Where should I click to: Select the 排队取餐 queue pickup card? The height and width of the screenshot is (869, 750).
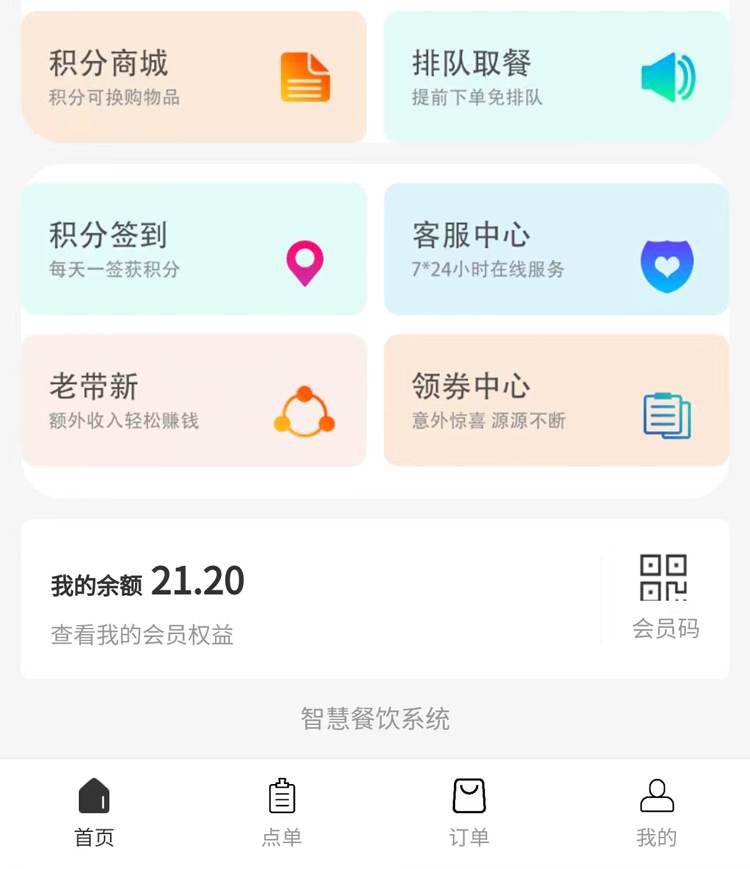[x=555, y=75]
